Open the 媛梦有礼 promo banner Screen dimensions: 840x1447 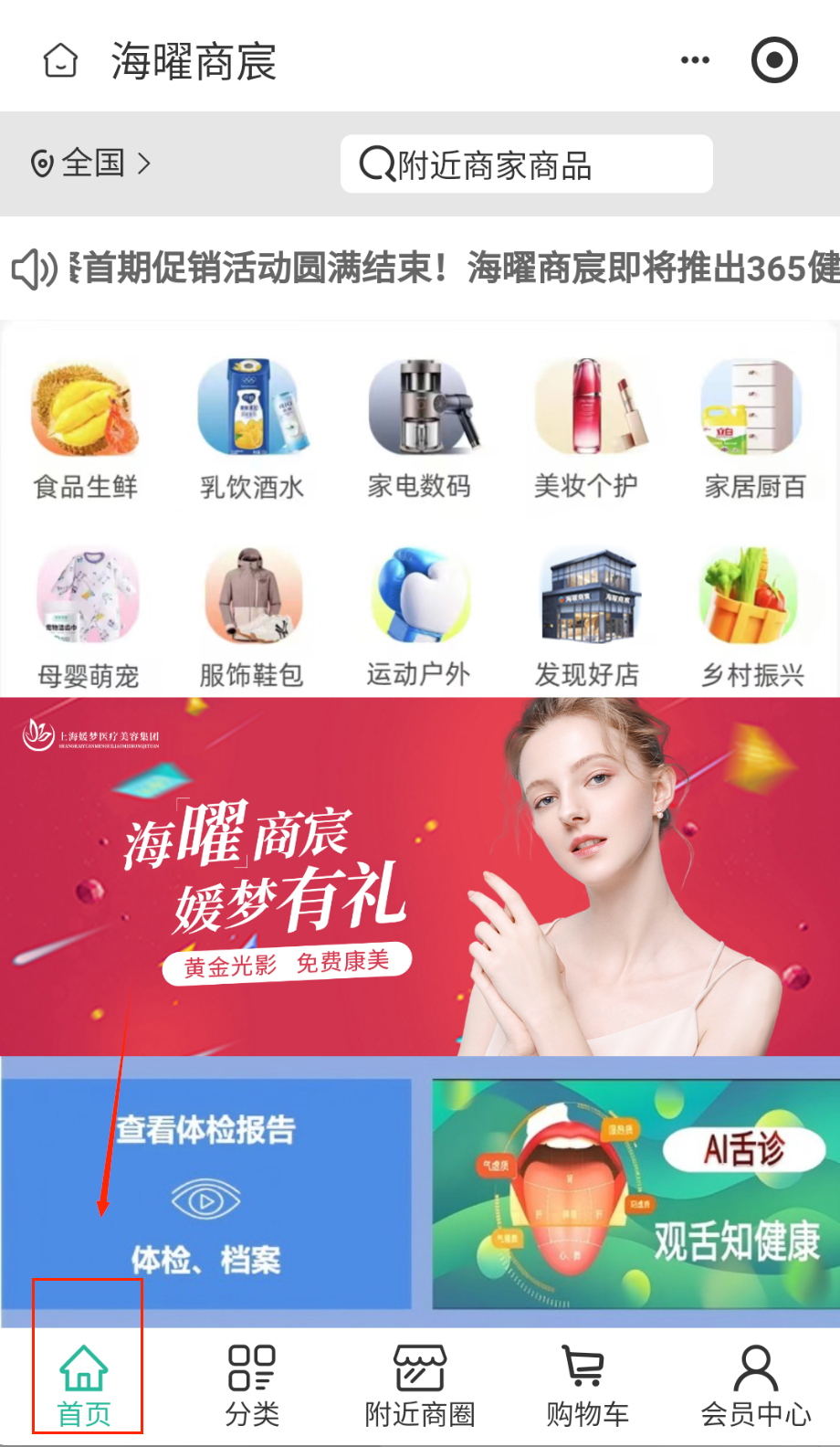[x=420, y=877]
